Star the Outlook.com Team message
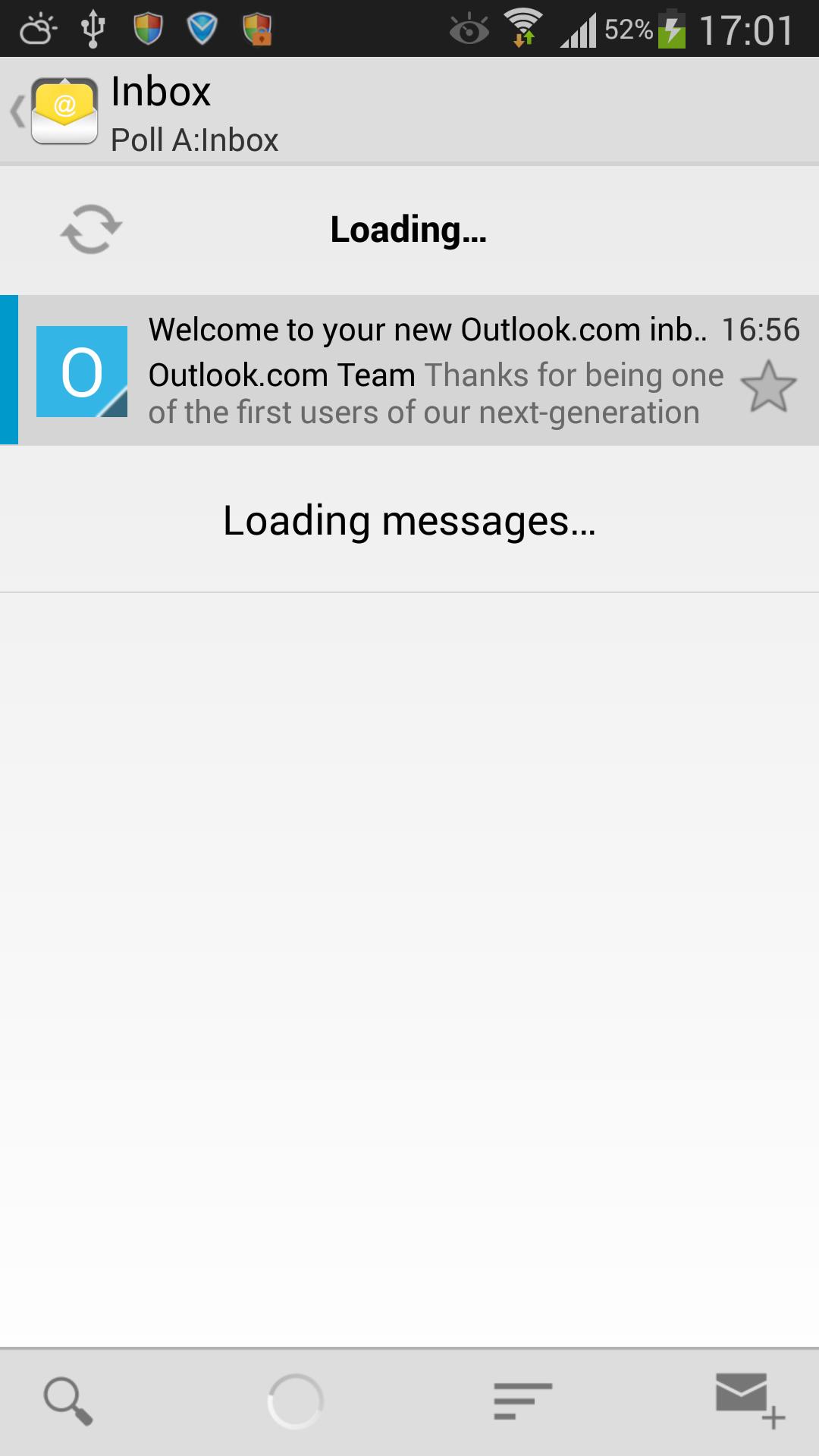This screenshot has height=1456, width=819. coord(768,387)
